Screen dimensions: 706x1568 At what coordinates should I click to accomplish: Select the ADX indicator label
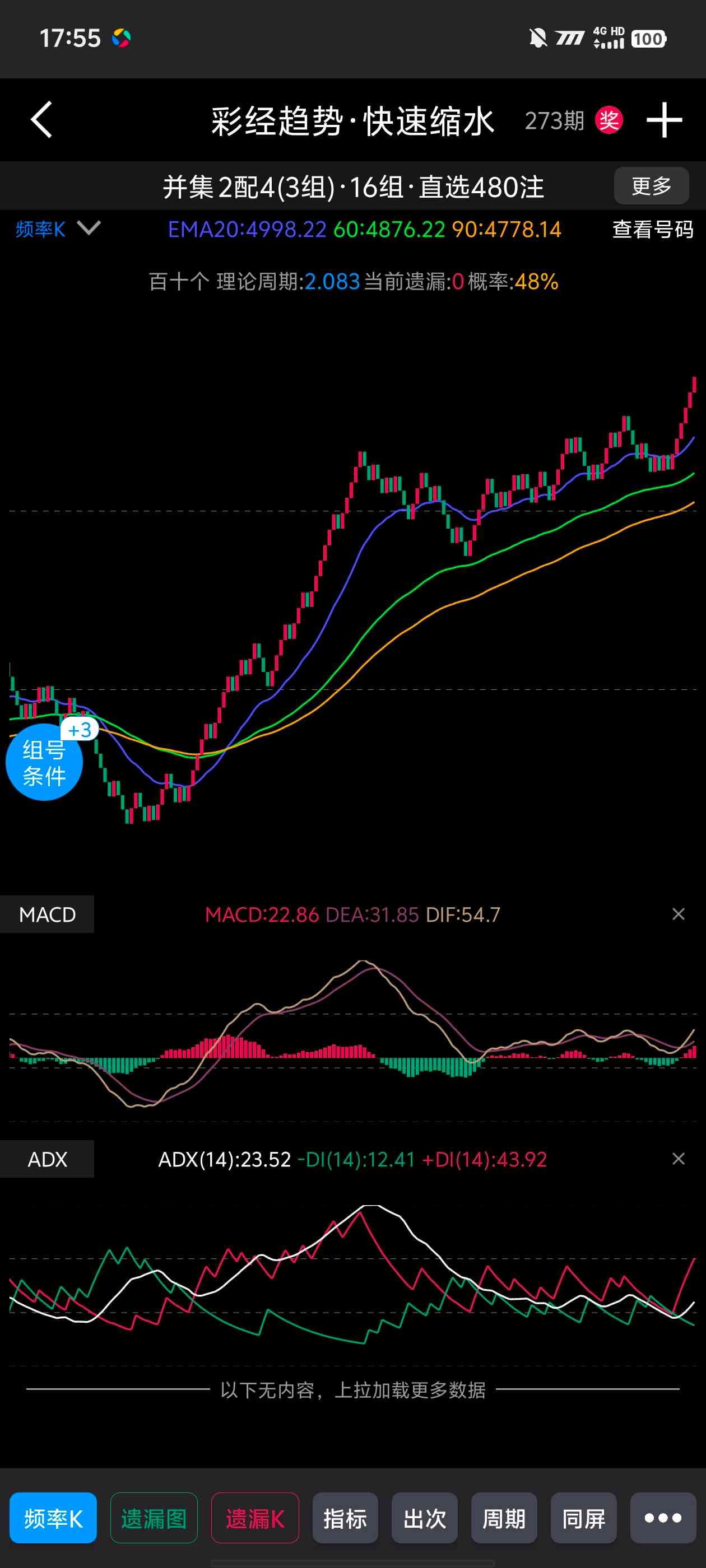pyautogui.click(x=48, y=1159)
